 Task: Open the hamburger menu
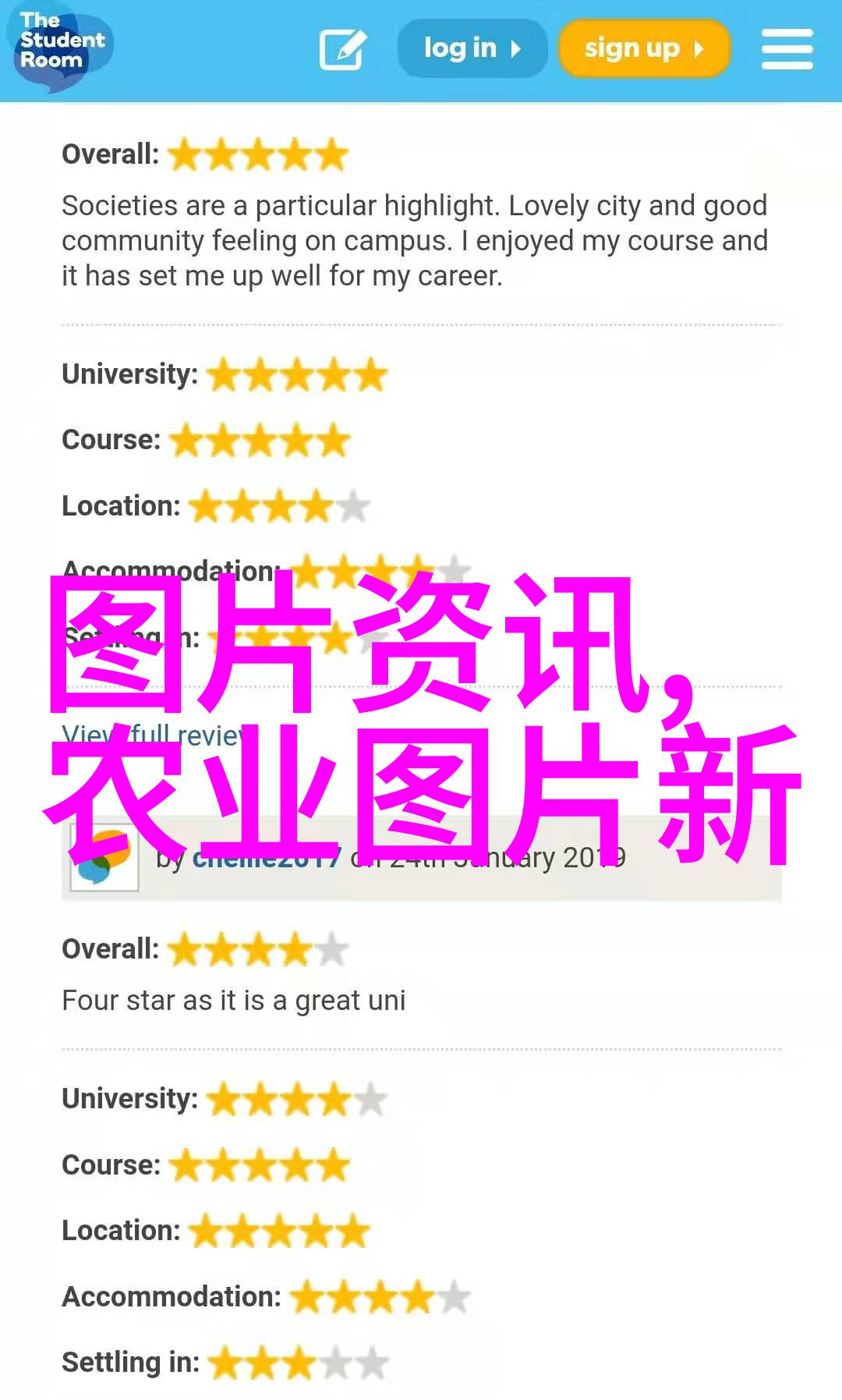click(787, 49)
